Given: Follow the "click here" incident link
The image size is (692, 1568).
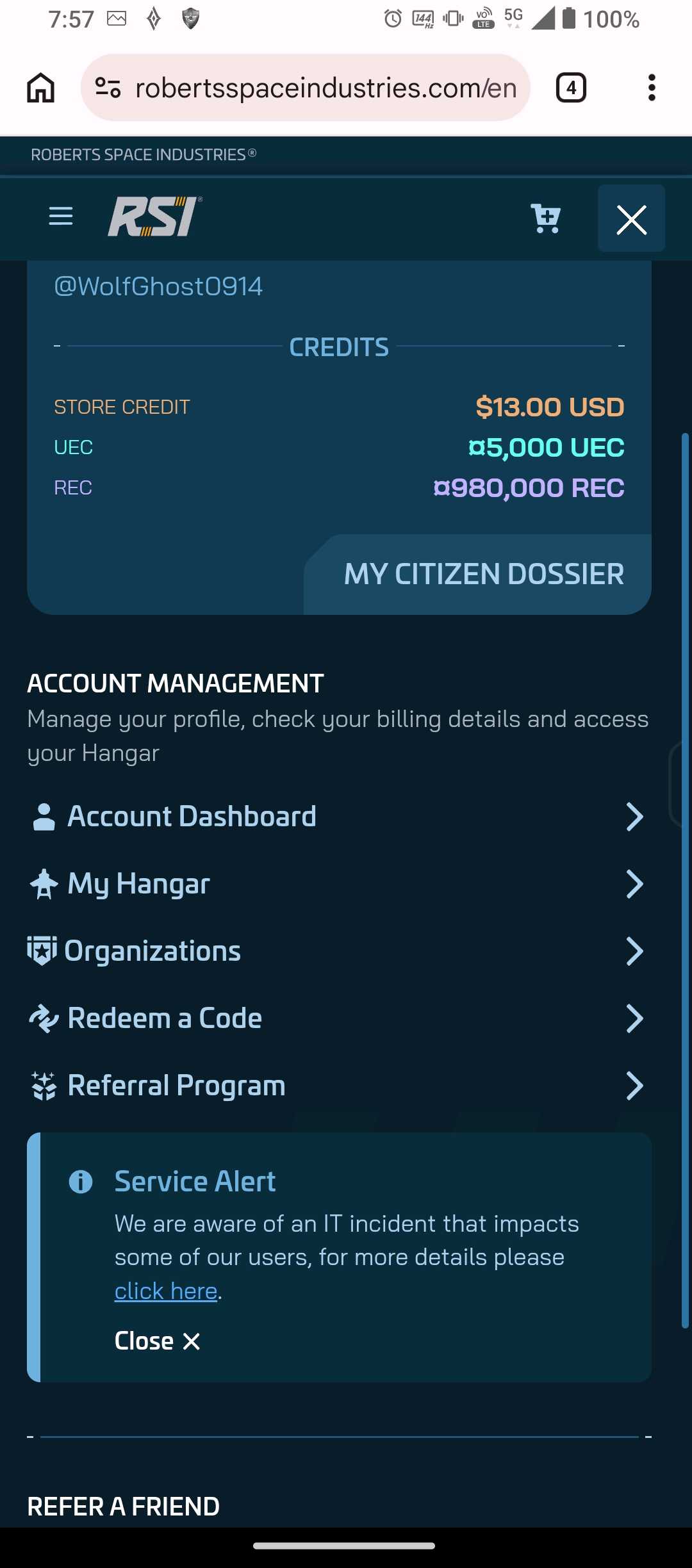Looking at the screenshot, I should pyautogui.click(x=166, y=1291).
